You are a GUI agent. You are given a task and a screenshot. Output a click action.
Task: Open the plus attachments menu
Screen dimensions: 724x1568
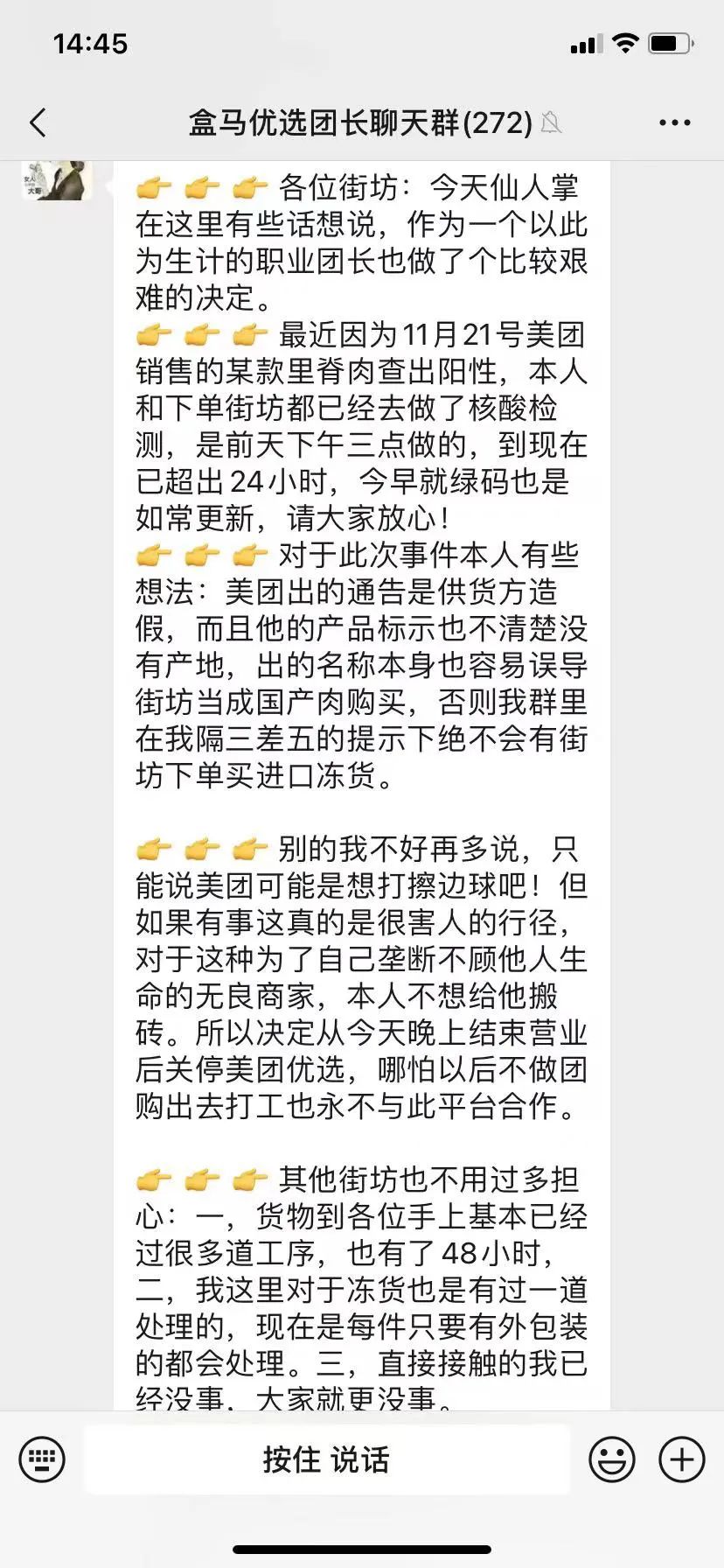click(x=682, y=1459)
